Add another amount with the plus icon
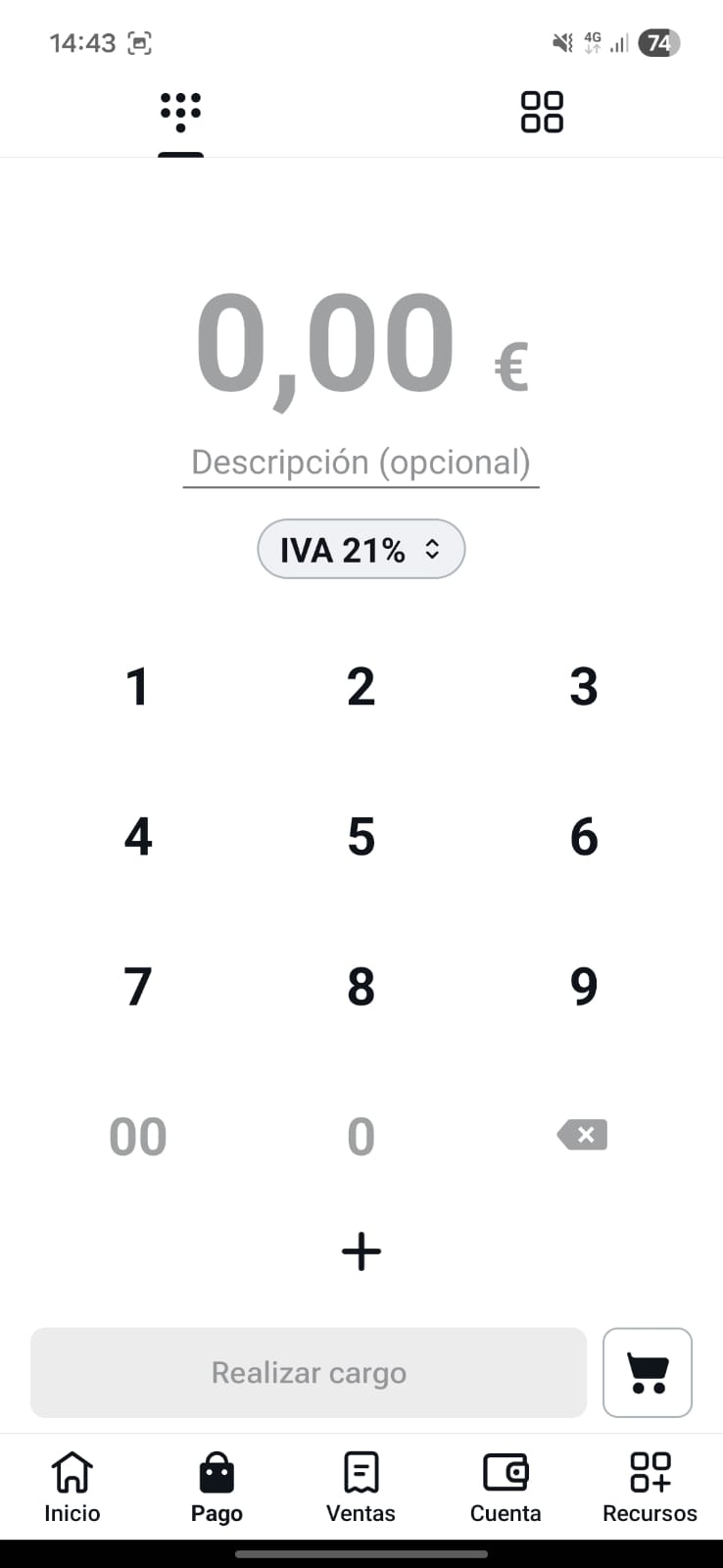 (361, 1250)
